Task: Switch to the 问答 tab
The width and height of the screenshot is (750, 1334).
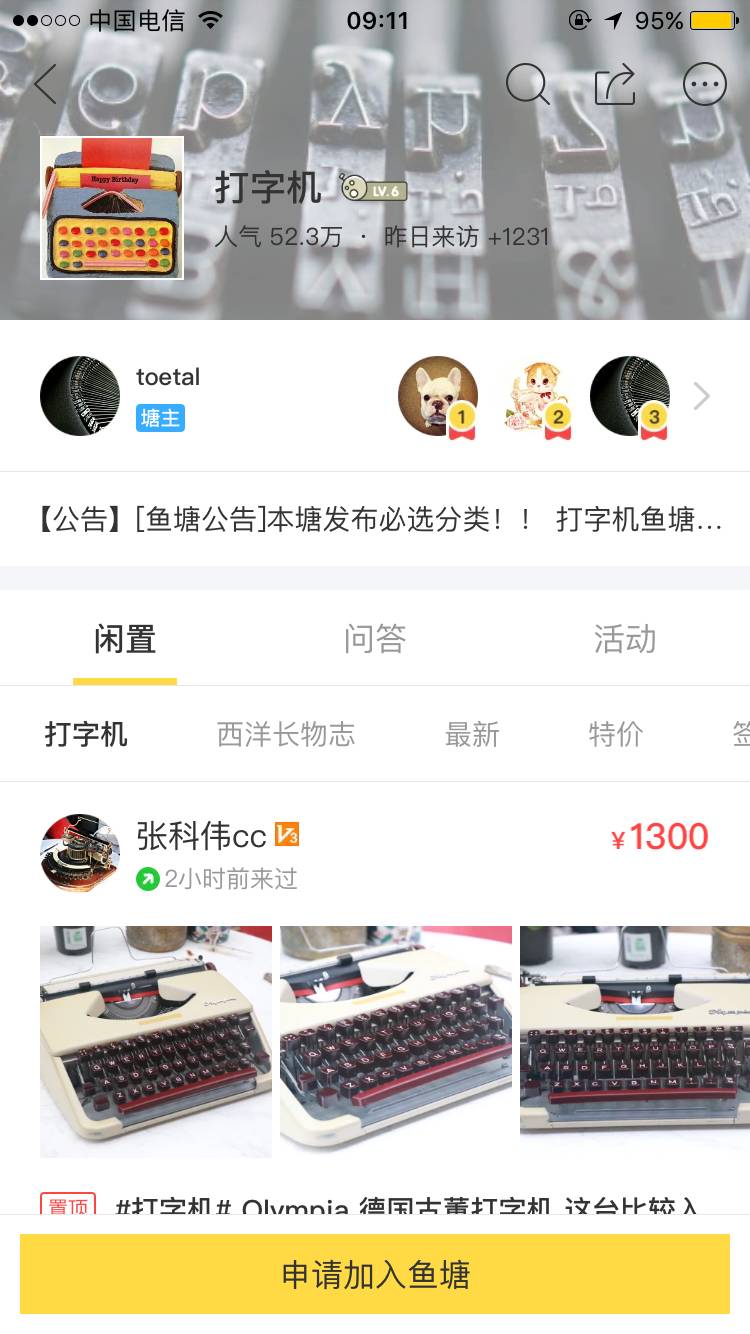Action: pos(375,639)
